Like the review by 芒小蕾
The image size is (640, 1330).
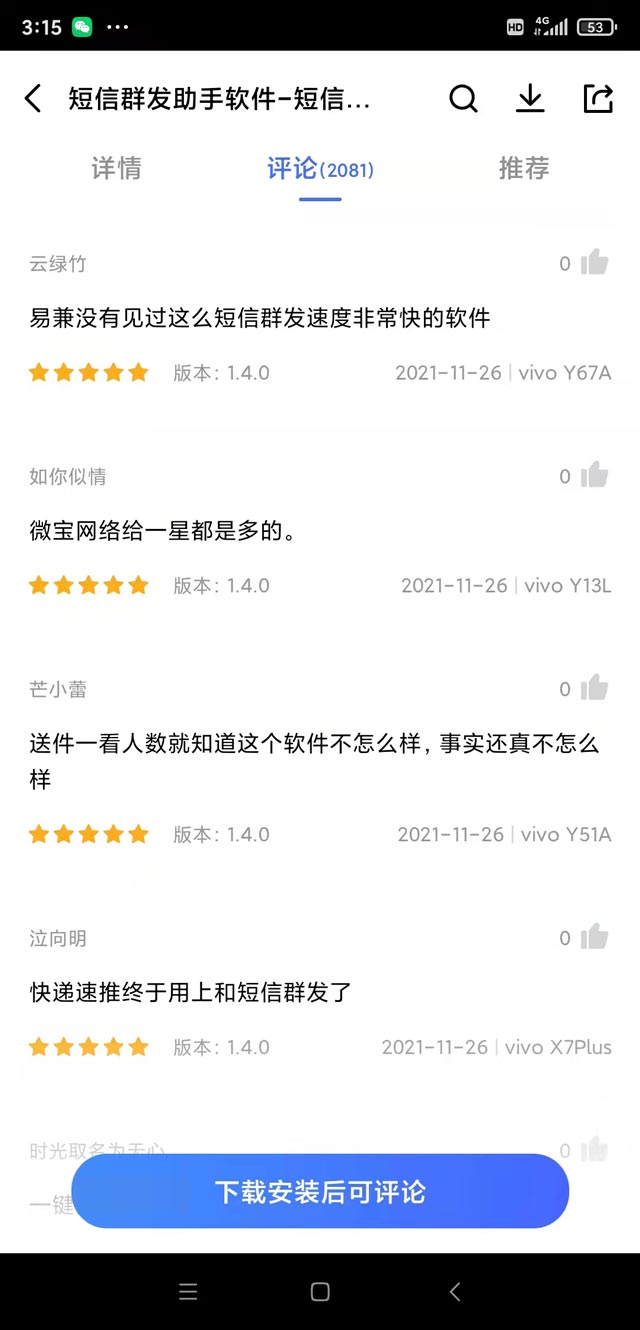[x=594, y=688]
